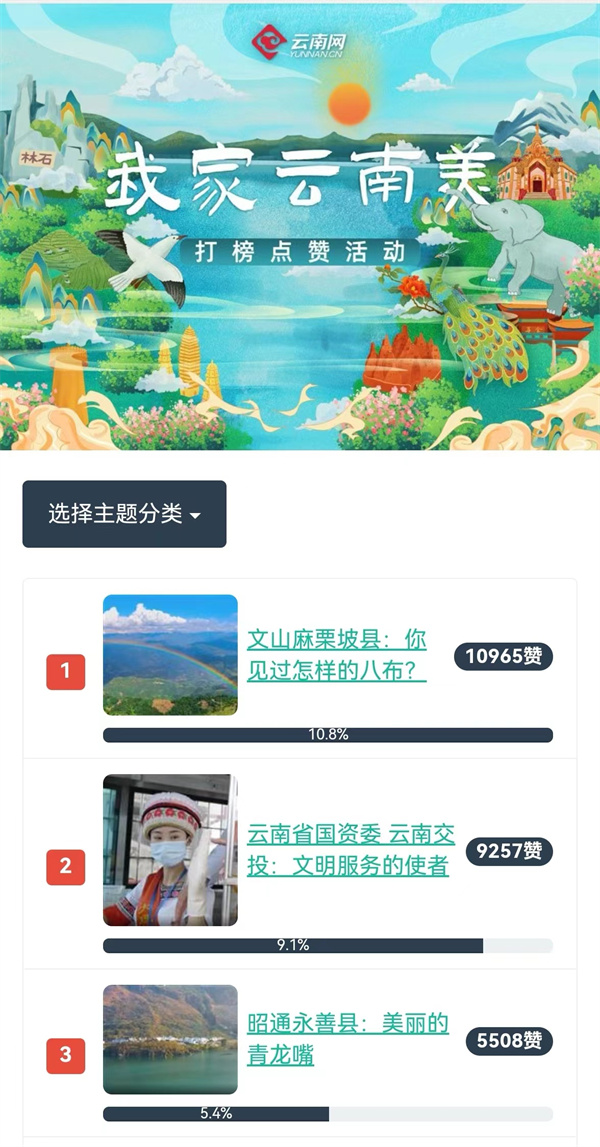Expand the 选择主题分类 dropdown

pyautogui.click(x=124, y=514)
